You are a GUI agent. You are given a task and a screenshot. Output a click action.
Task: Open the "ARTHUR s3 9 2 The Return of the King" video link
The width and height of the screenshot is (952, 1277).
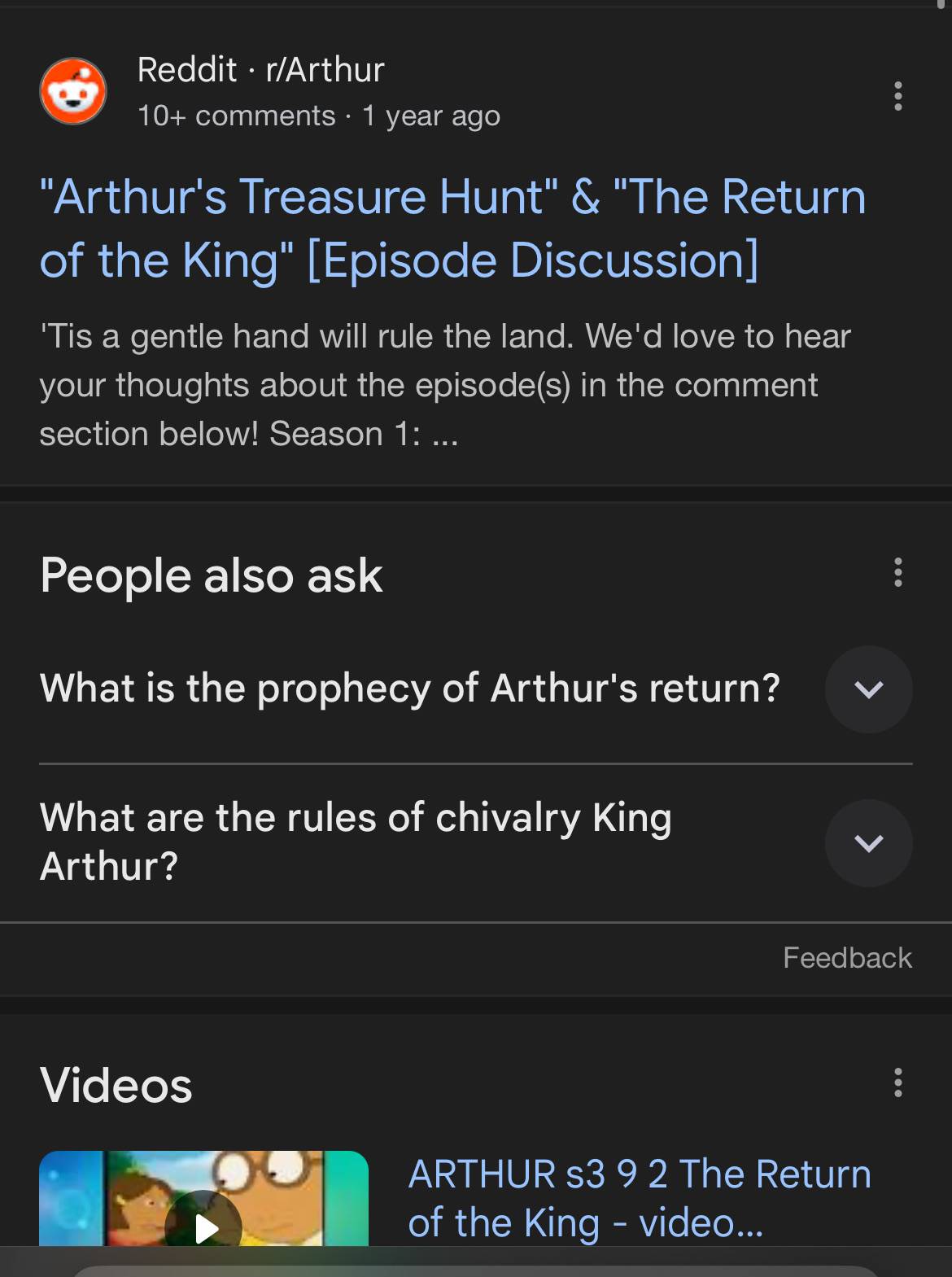(x=640, y=1198)
